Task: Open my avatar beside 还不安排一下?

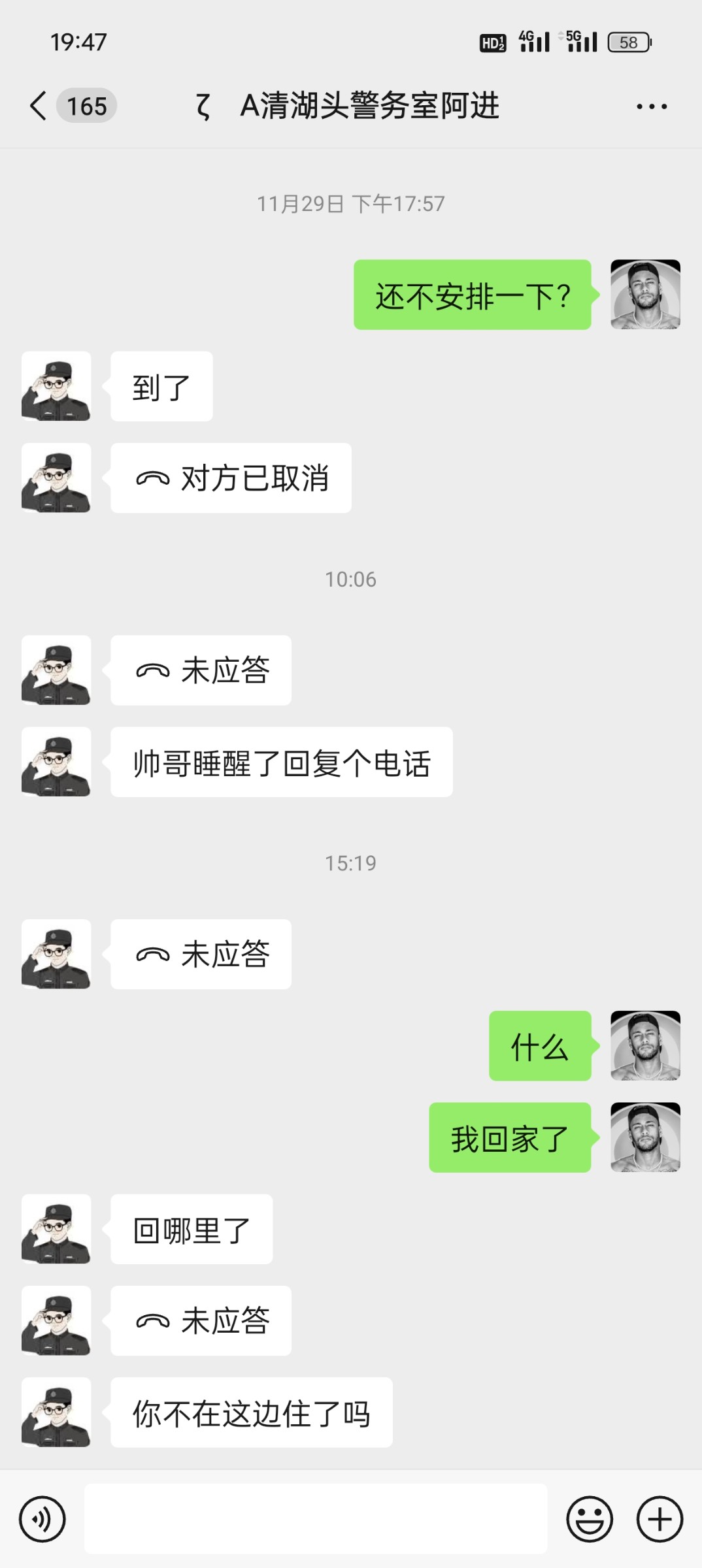Action: point(645,295)
